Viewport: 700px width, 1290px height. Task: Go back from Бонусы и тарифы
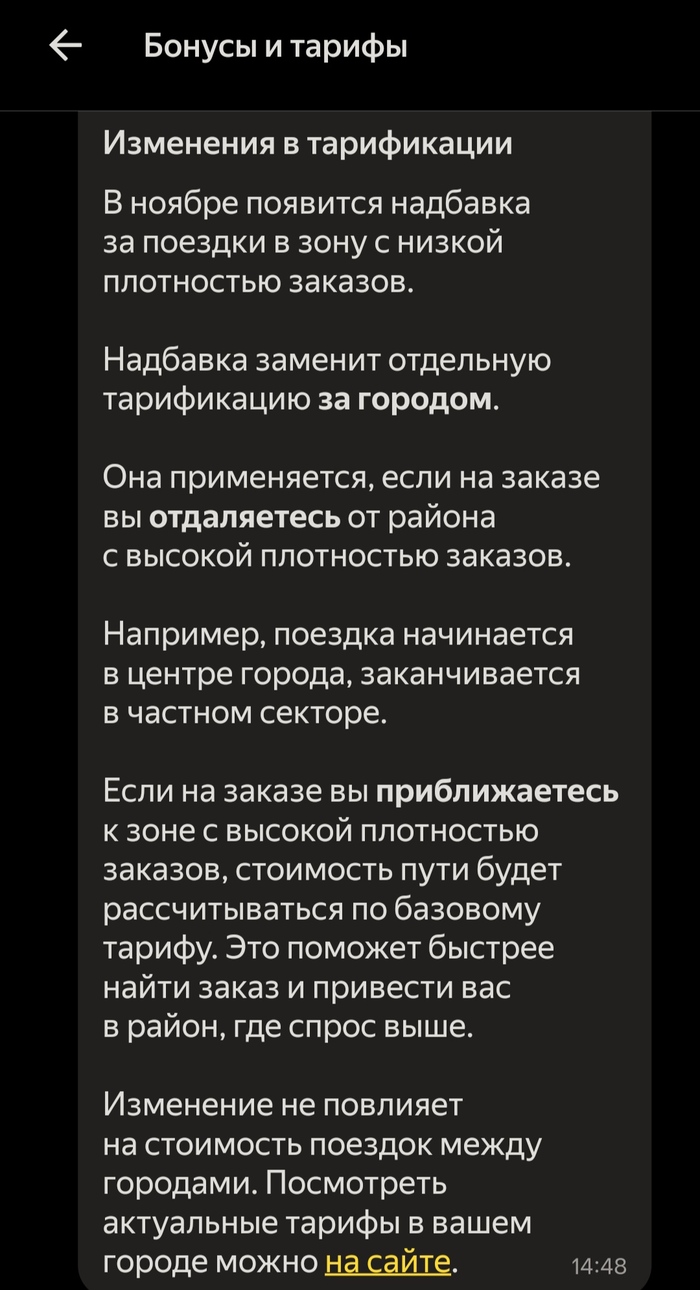66,46
